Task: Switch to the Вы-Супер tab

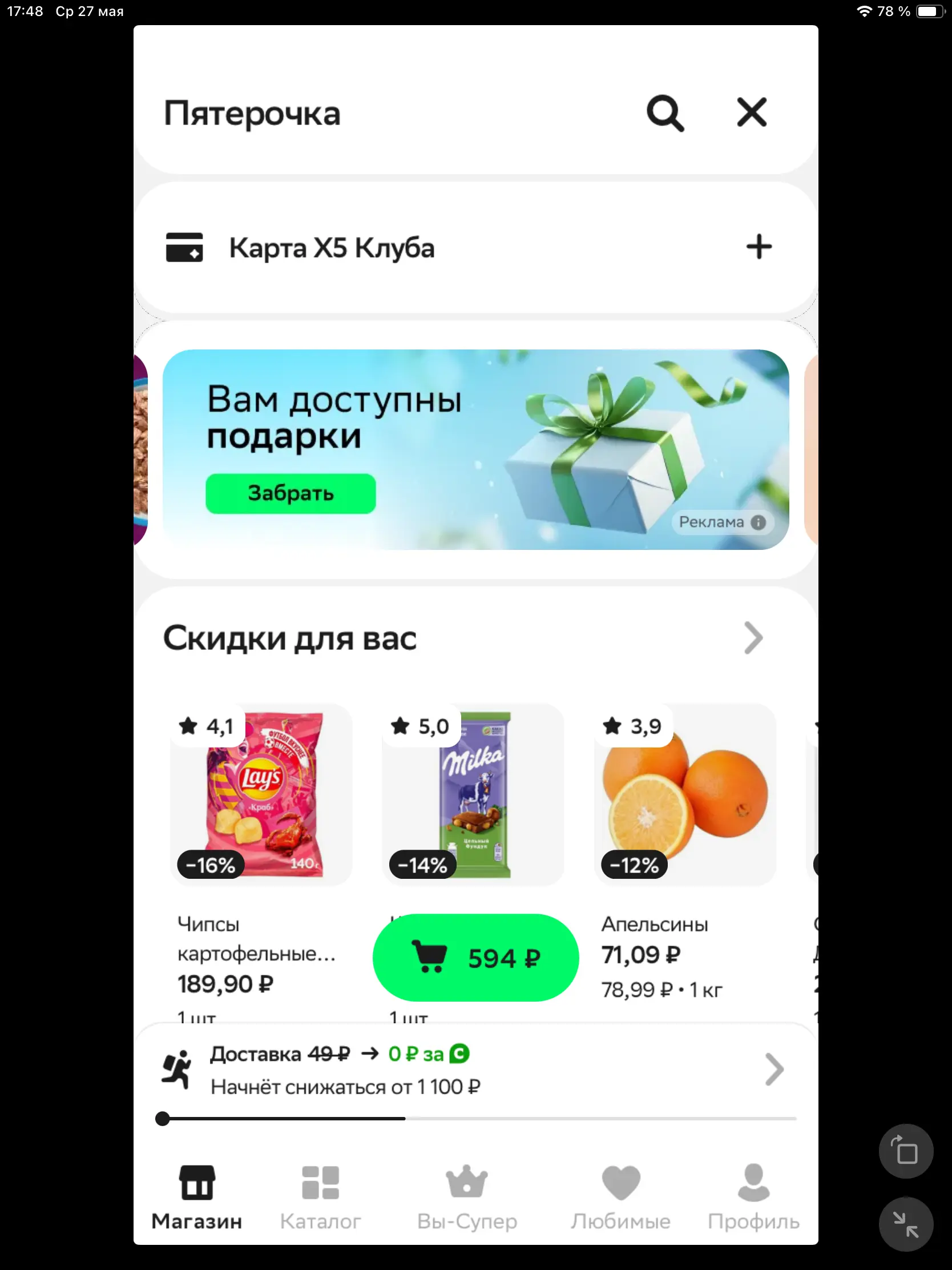Action: [x=466, y=1197]
